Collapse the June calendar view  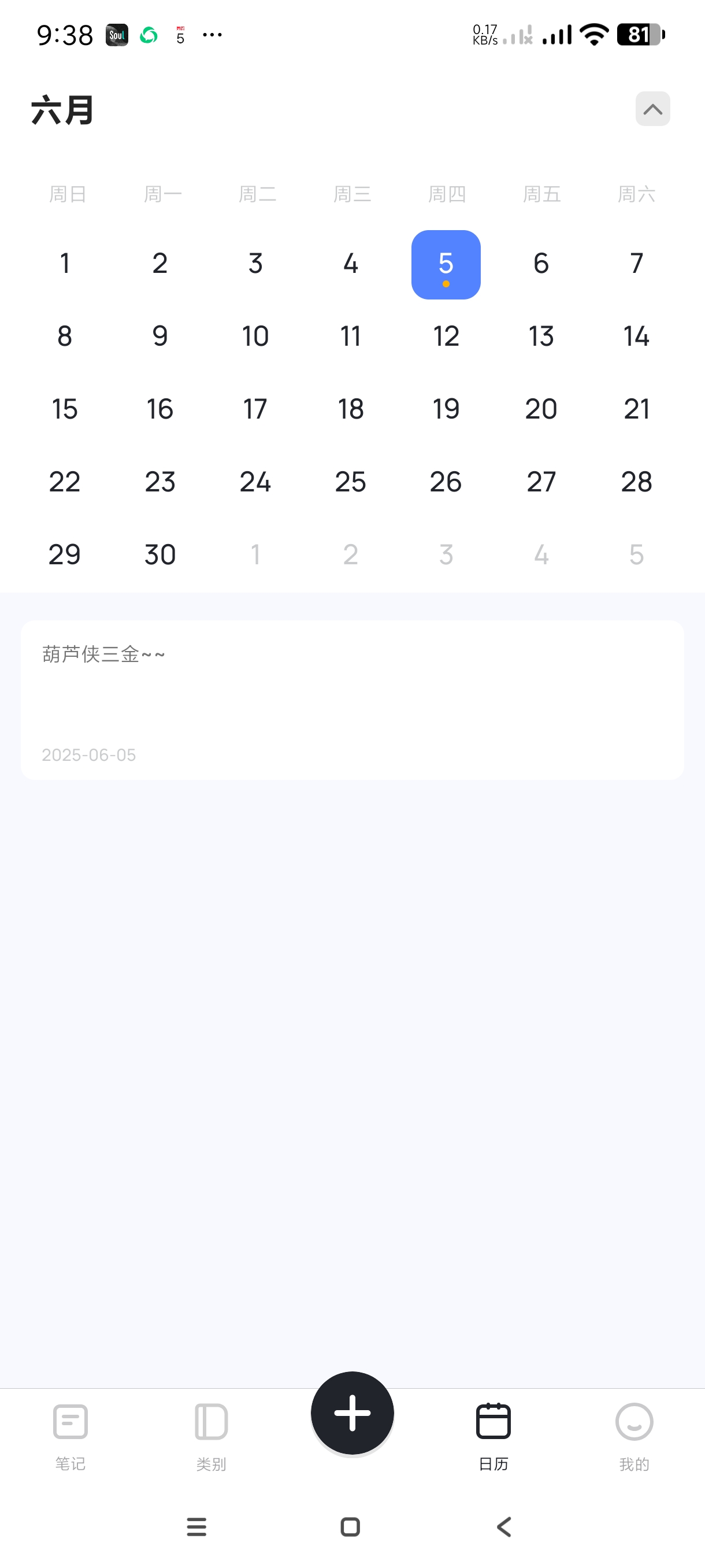652,109
